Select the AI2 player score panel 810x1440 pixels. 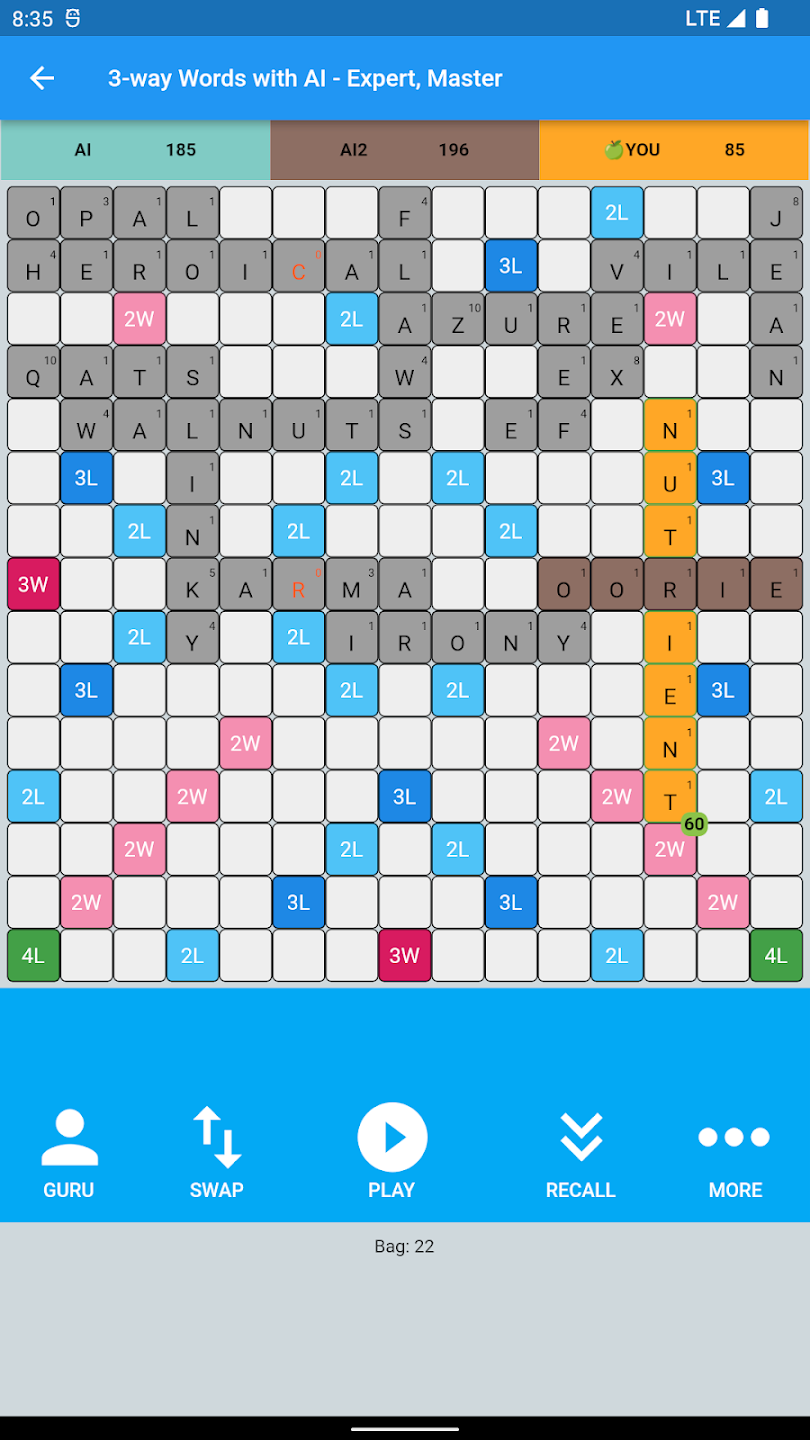point(405,150)
